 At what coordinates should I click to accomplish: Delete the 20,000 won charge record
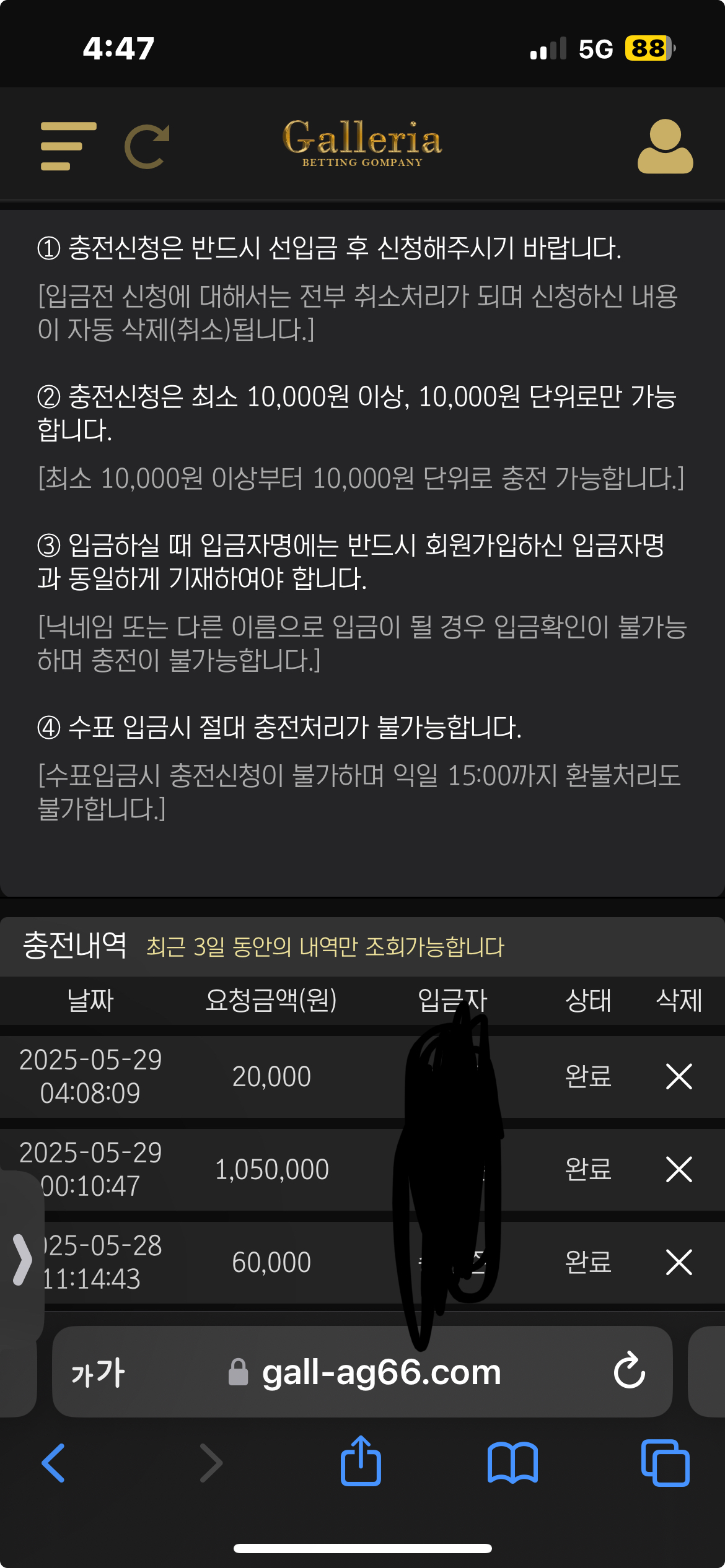coord(679,1076)
